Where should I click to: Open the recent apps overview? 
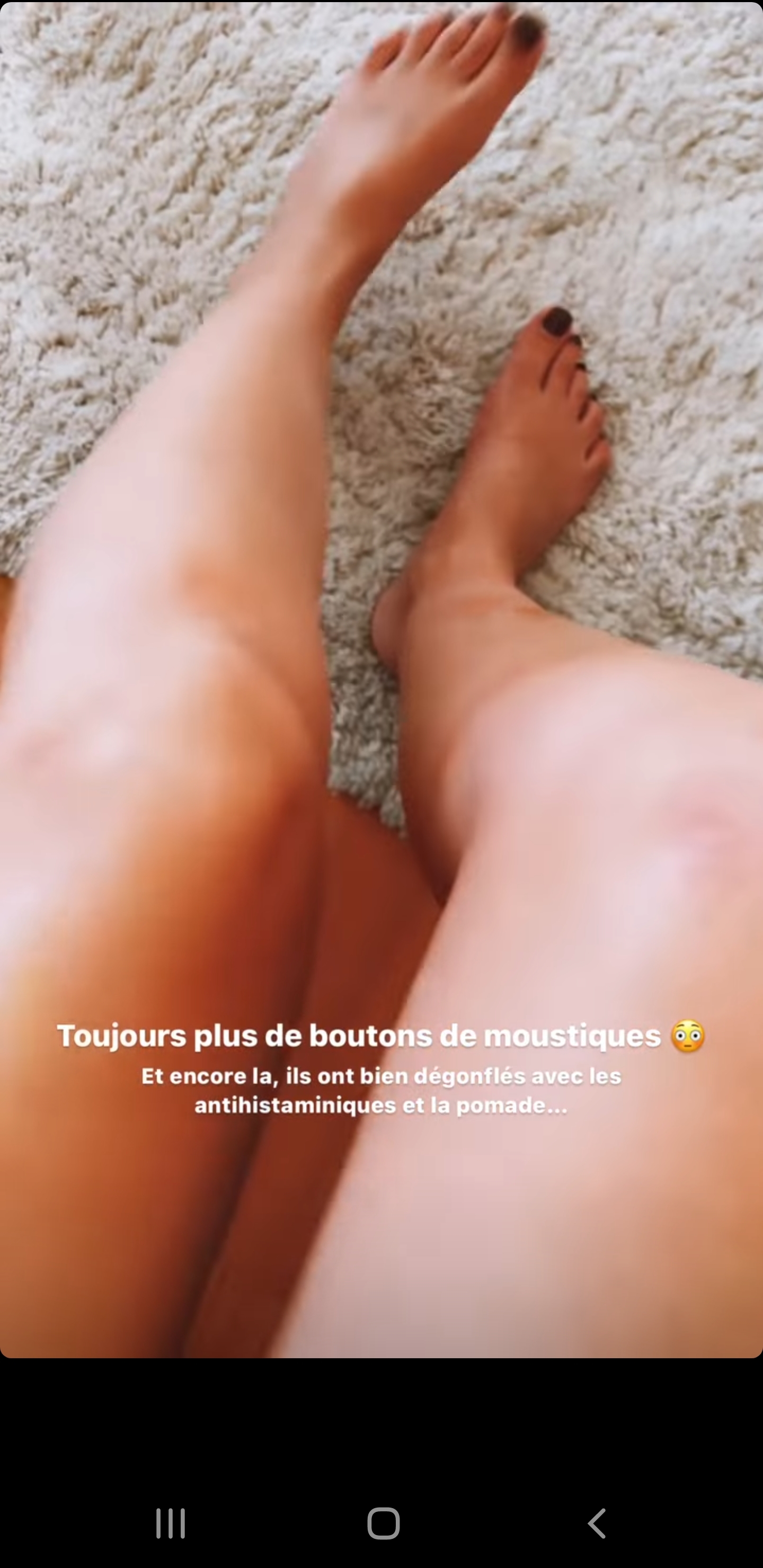coord(171,1524)
